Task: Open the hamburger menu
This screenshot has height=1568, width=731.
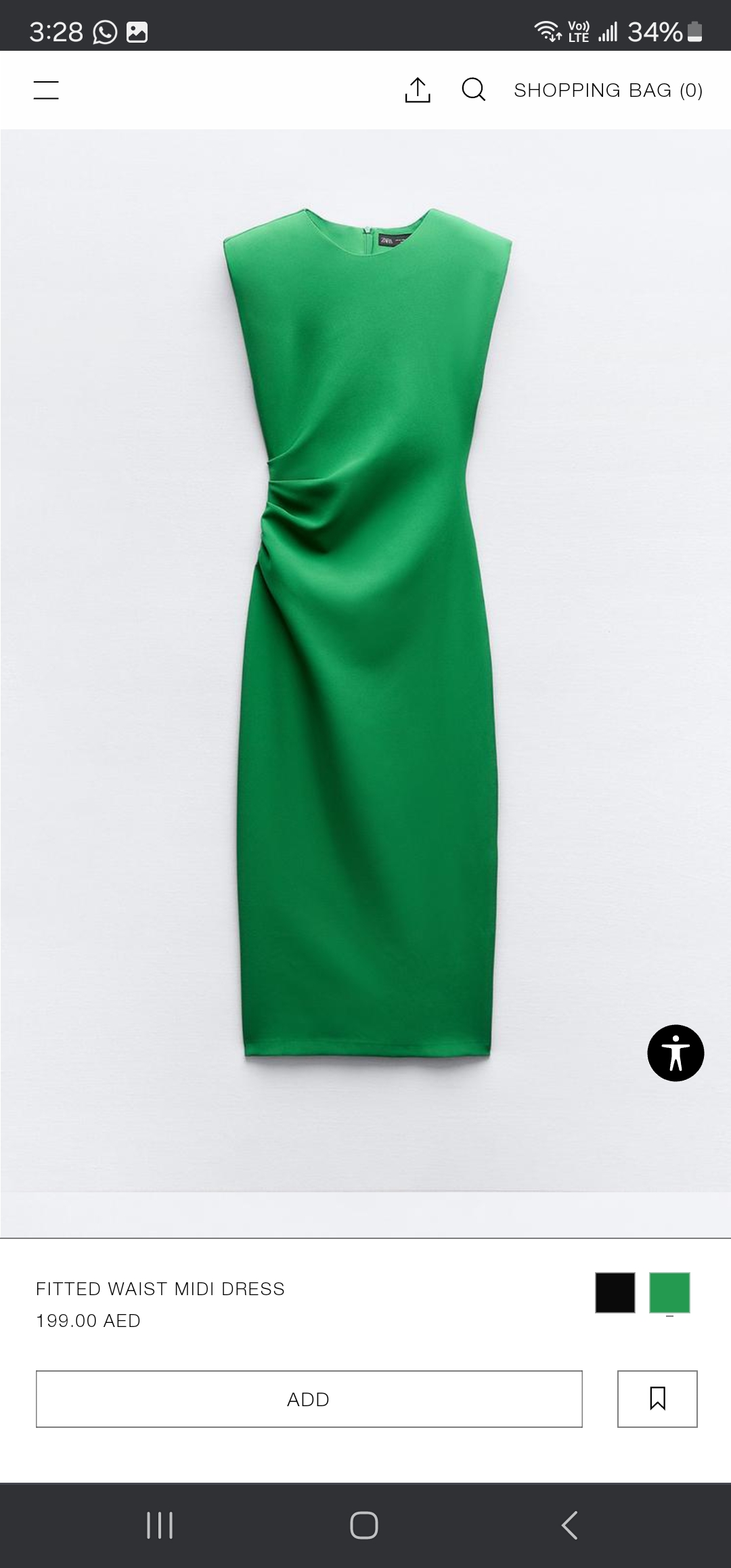Action: pyautogui.click(x=46, y=90)
